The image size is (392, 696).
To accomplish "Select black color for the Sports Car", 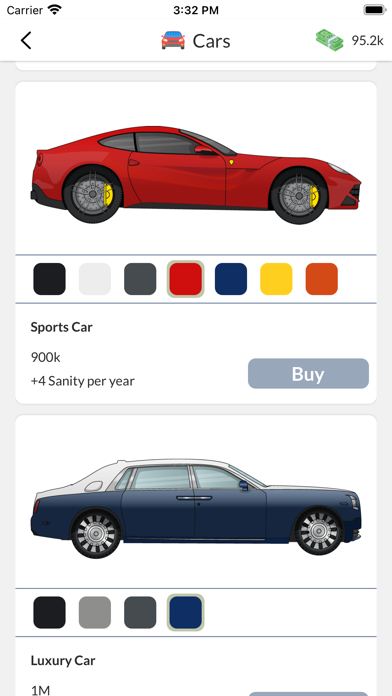I will tap(49, 279).
